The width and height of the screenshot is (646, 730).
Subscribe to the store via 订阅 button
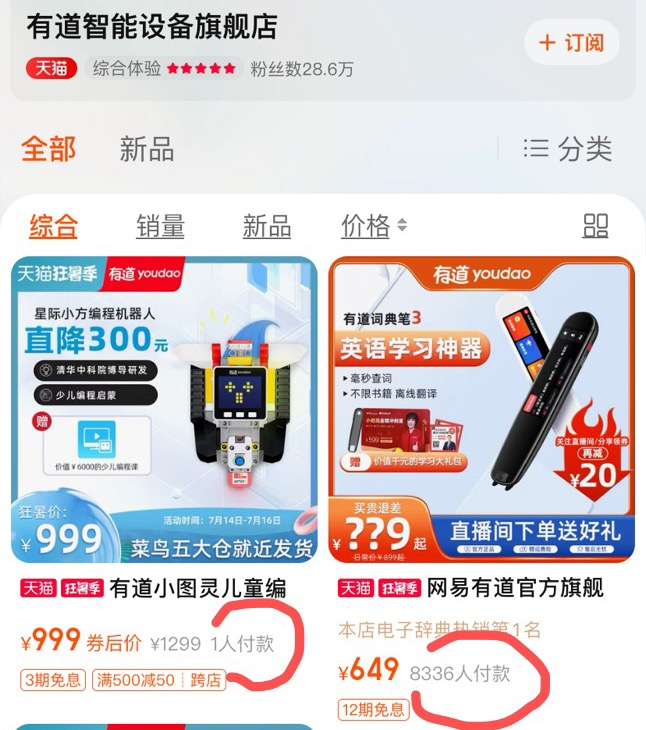(x=572, y=43)
